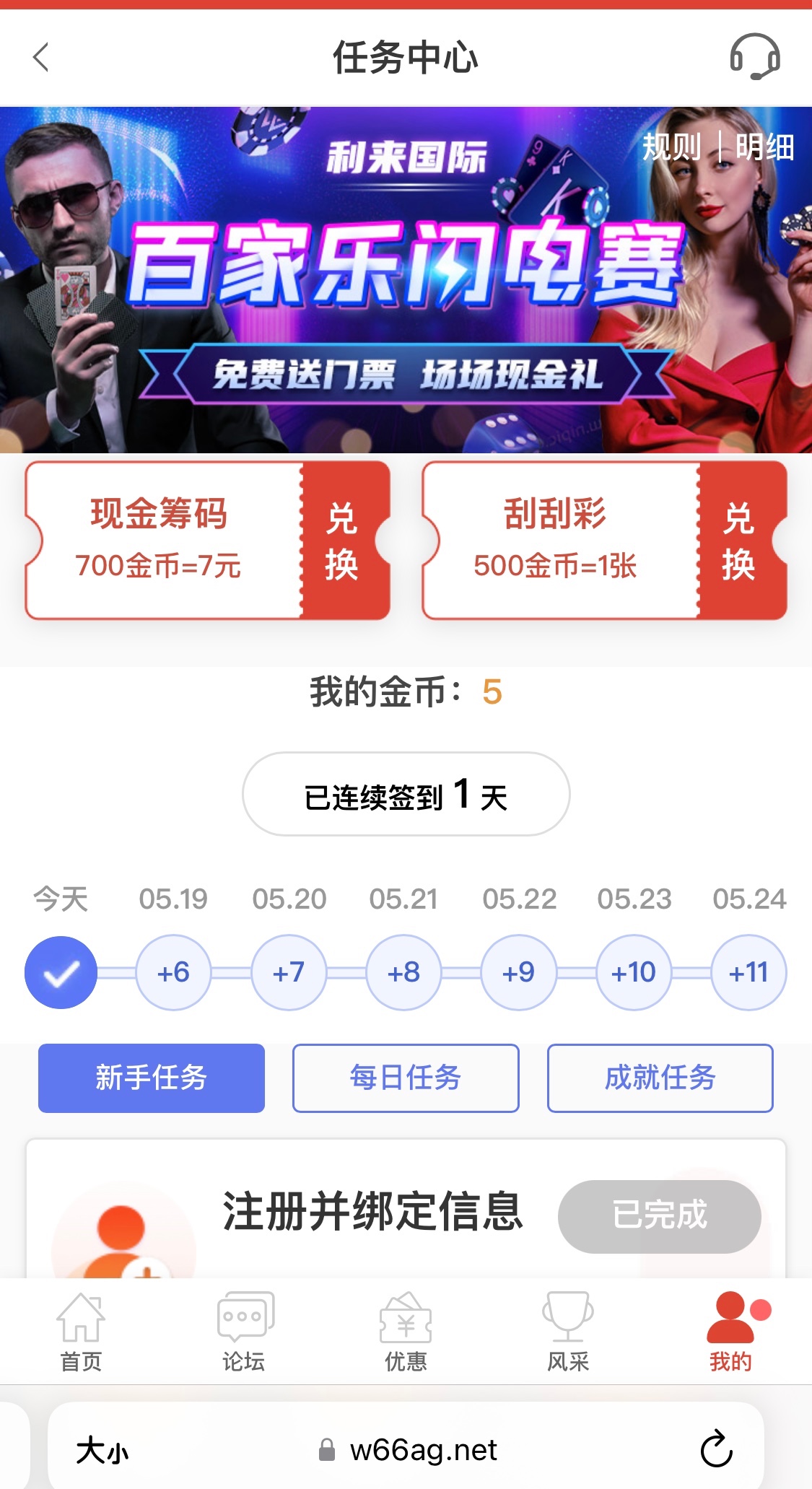This screenshot has width=812, height=1489.
Task: Open the customer service headset icon
Action: click(754, 56)
